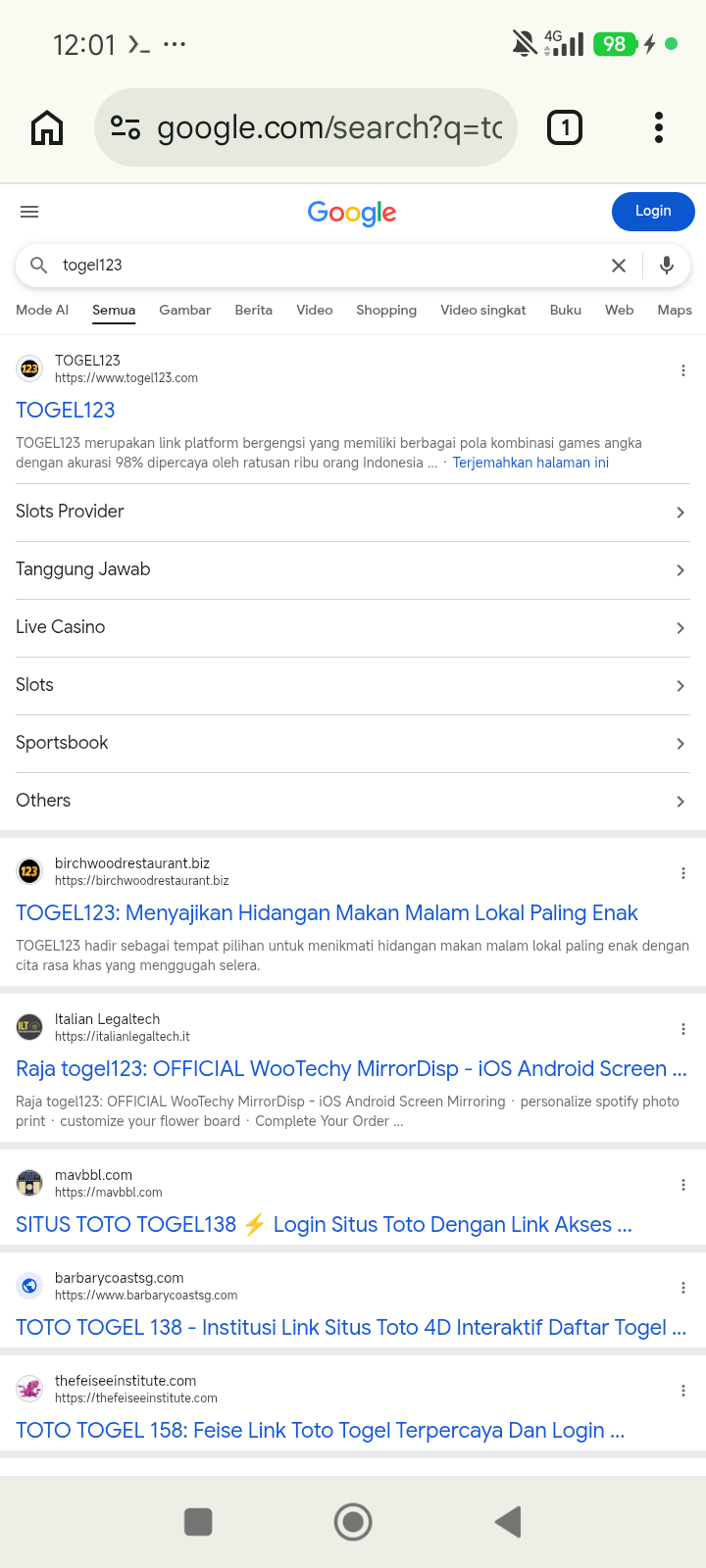Open the browser's three-dot overflow menu
The image size is (706, 1568).
[659, 127]
